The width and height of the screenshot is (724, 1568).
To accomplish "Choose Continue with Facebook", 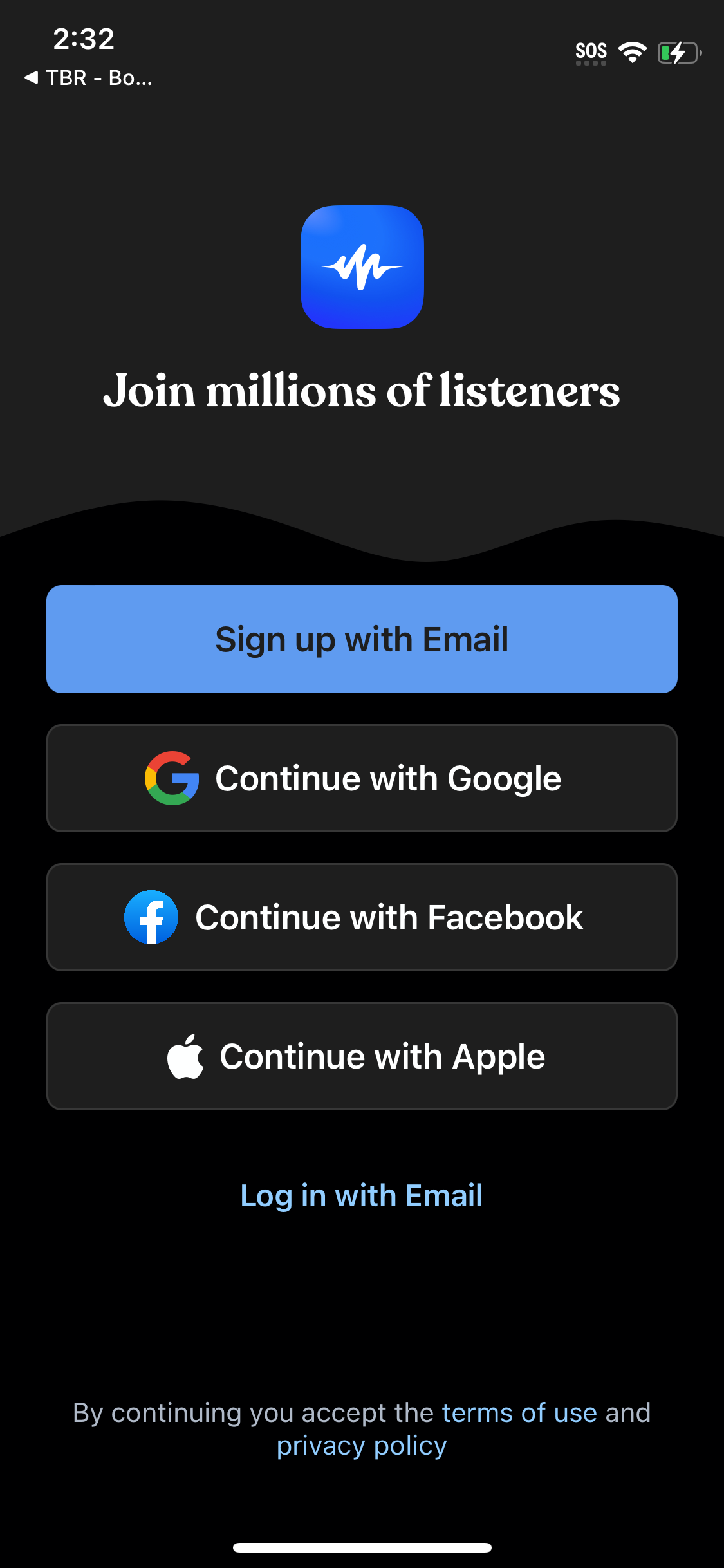I will (x=362, y=917).
